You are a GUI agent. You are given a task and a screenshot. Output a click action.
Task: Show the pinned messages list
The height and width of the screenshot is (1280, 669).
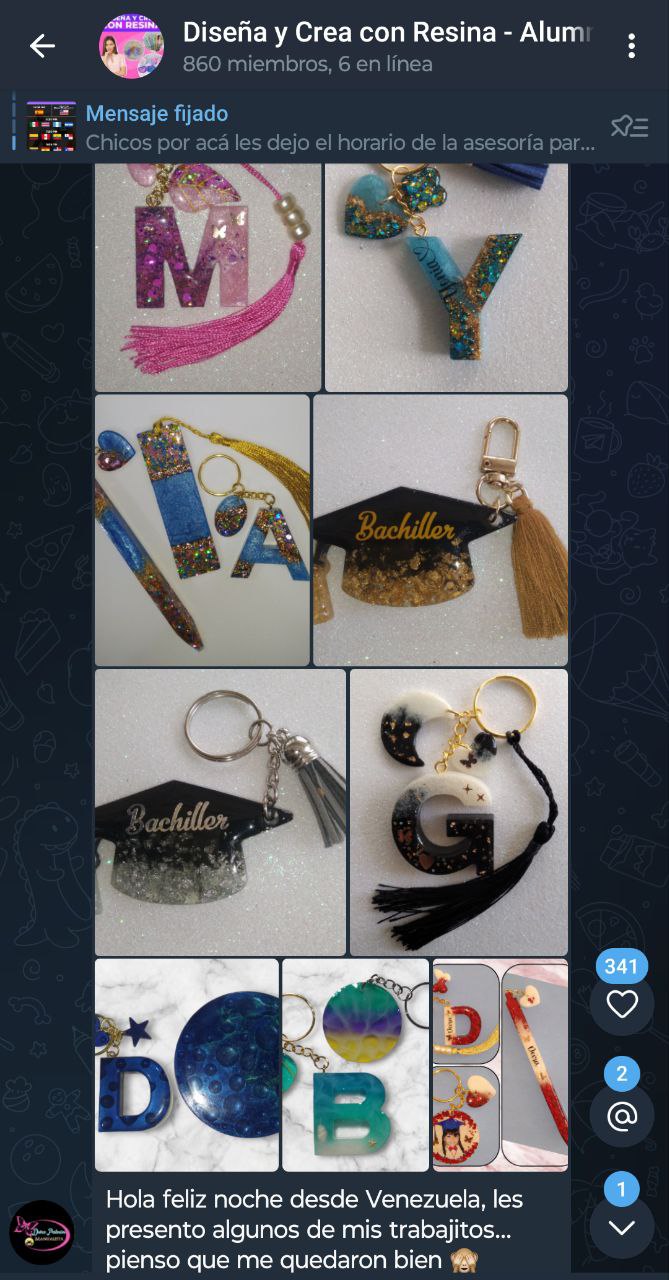pos(630,127)
